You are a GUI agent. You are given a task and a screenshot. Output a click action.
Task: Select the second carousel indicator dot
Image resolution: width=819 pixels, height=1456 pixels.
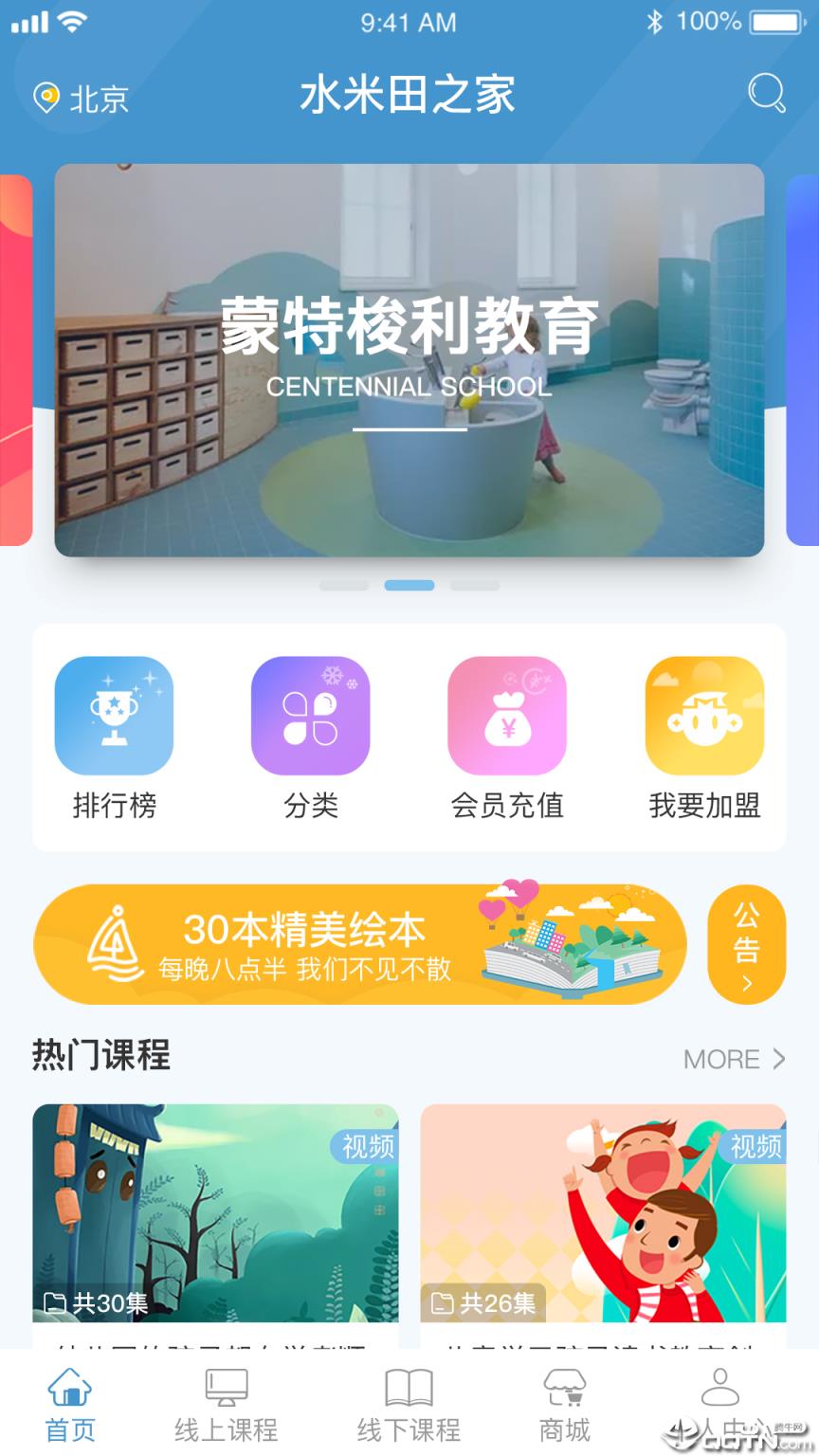tap(409, 586)
